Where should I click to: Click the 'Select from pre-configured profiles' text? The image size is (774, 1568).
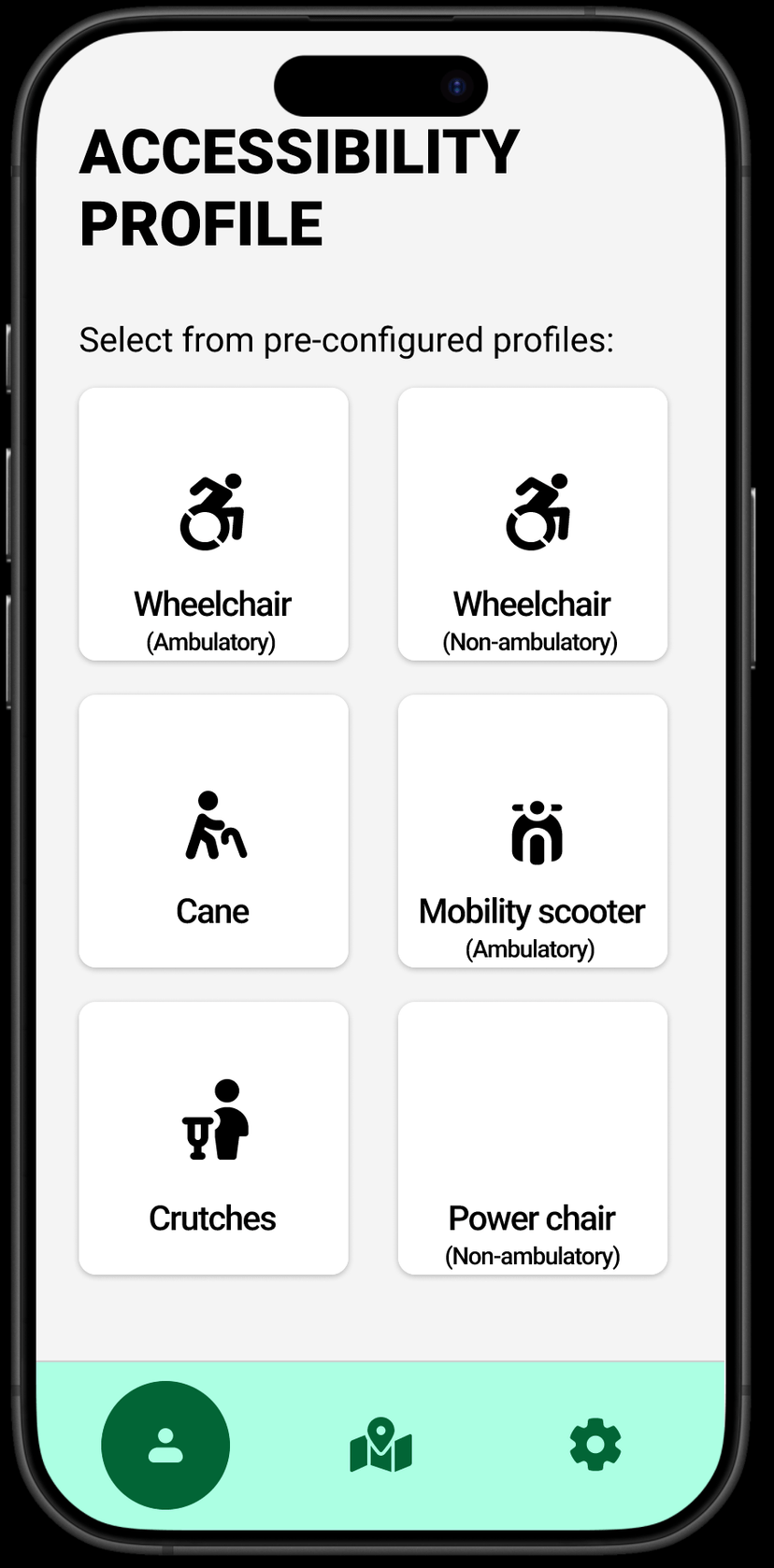(x=346, y=339)
